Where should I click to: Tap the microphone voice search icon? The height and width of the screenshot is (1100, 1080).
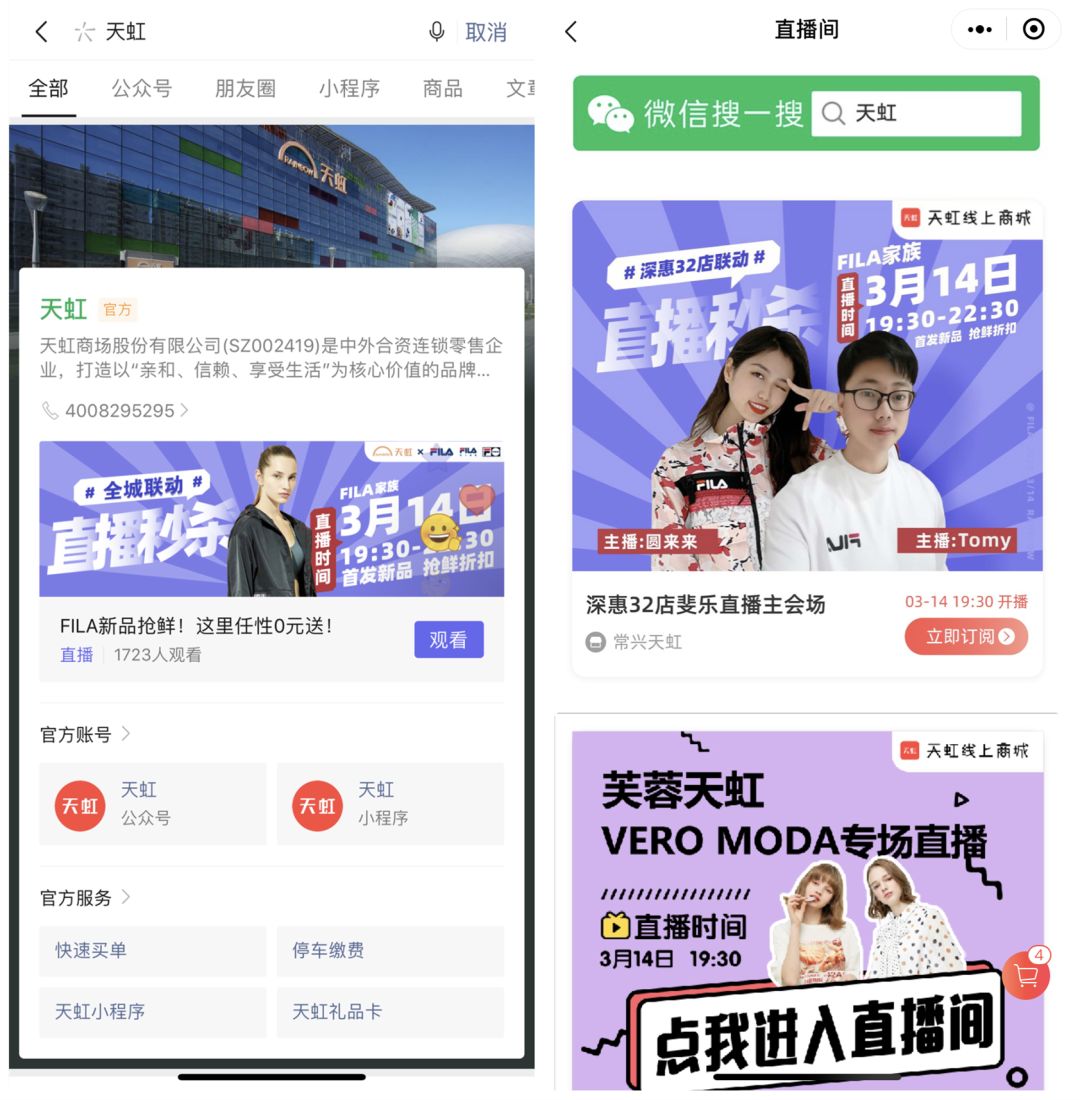436,32
